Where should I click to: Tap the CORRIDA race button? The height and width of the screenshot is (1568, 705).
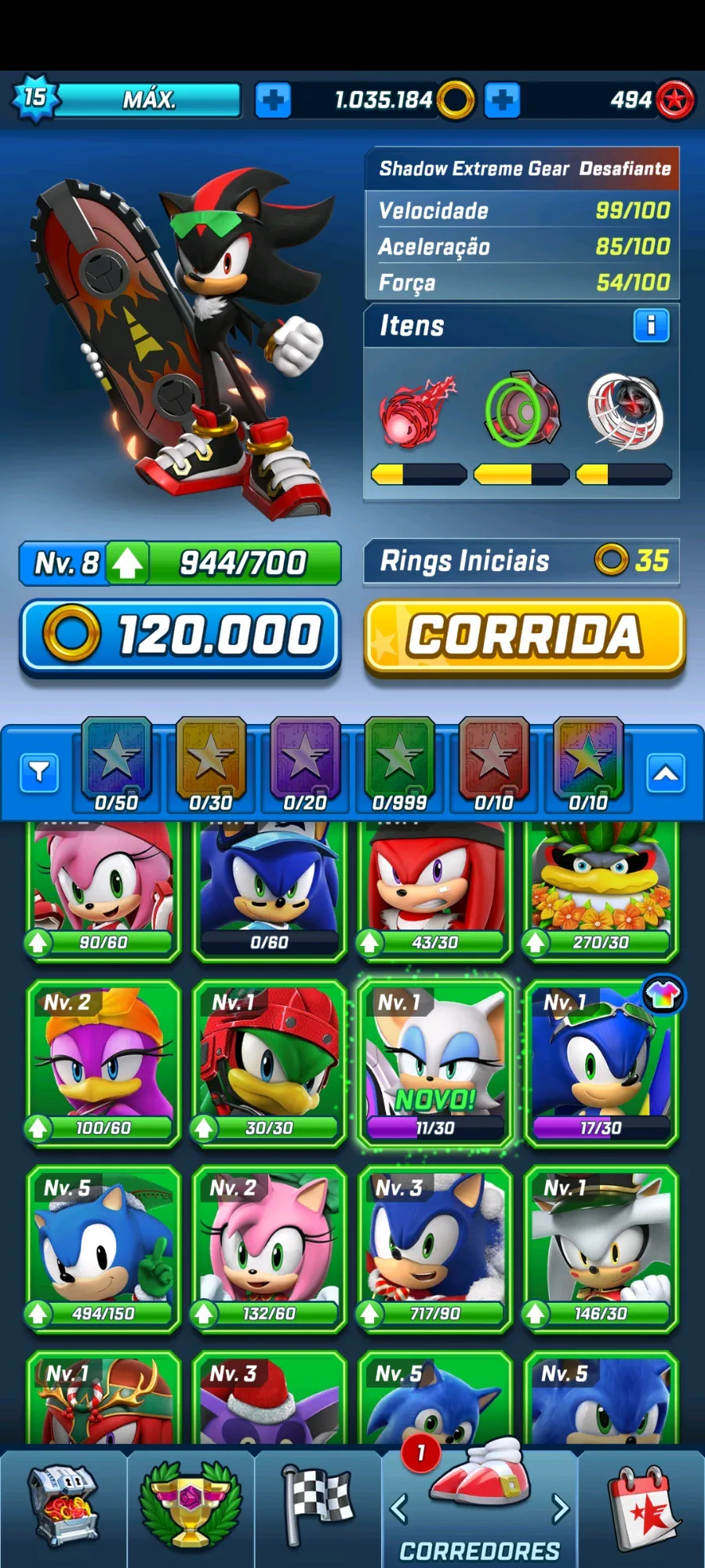click(x=524, y=636)
